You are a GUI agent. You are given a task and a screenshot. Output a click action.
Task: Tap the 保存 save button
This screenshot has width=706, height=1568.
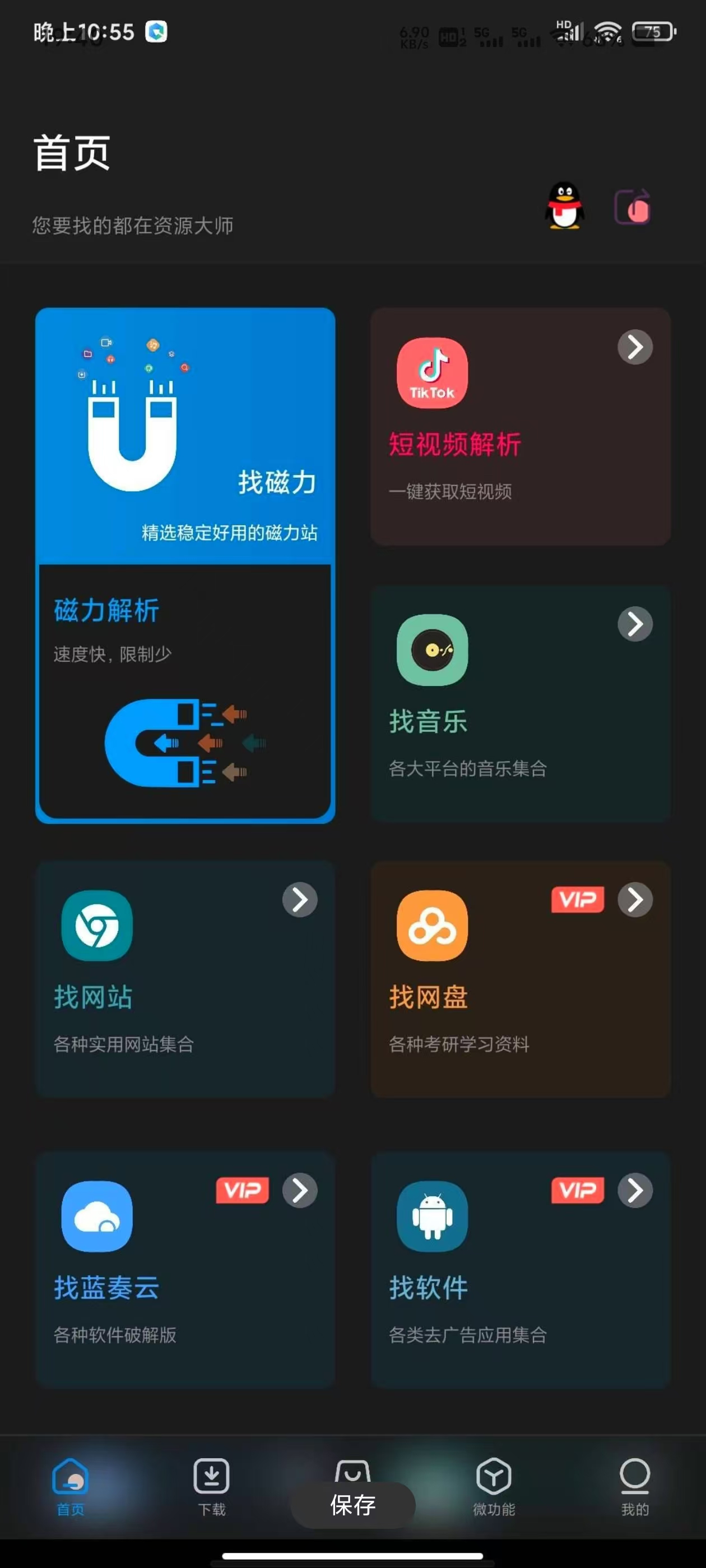click(x=352, y=1505)
